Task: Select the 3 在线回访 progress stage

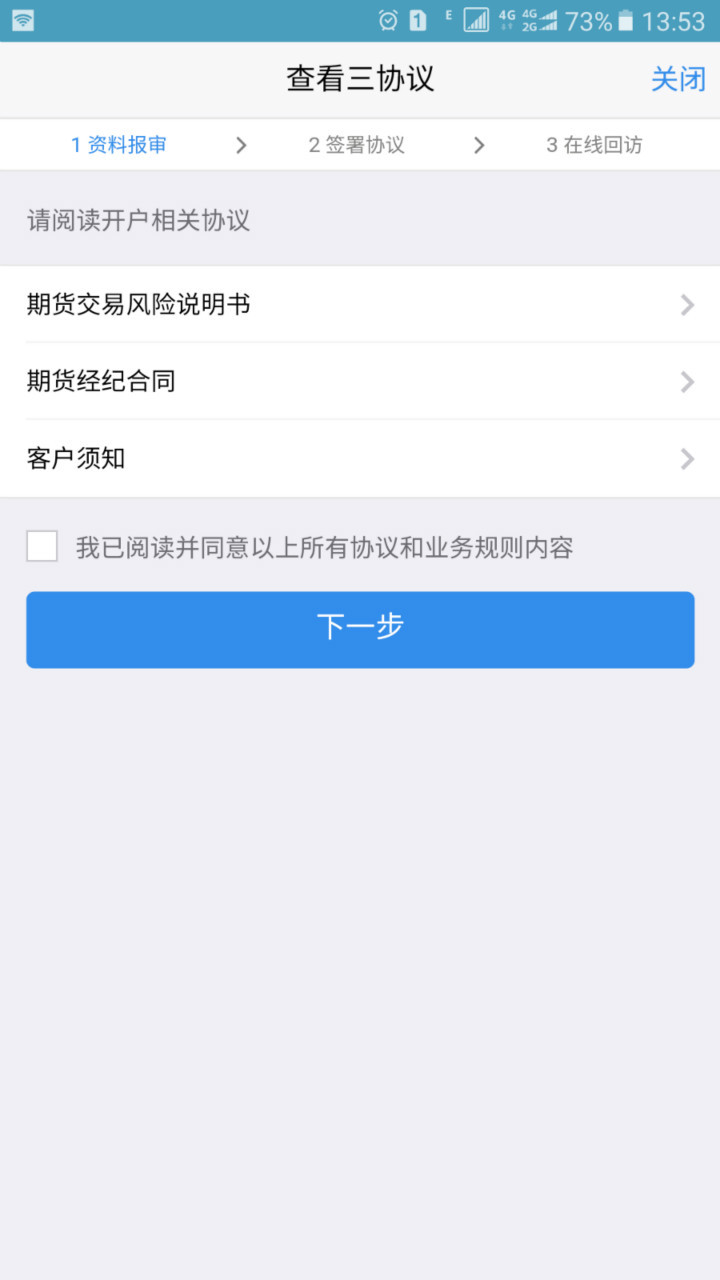Action: (x=594, y=145)
